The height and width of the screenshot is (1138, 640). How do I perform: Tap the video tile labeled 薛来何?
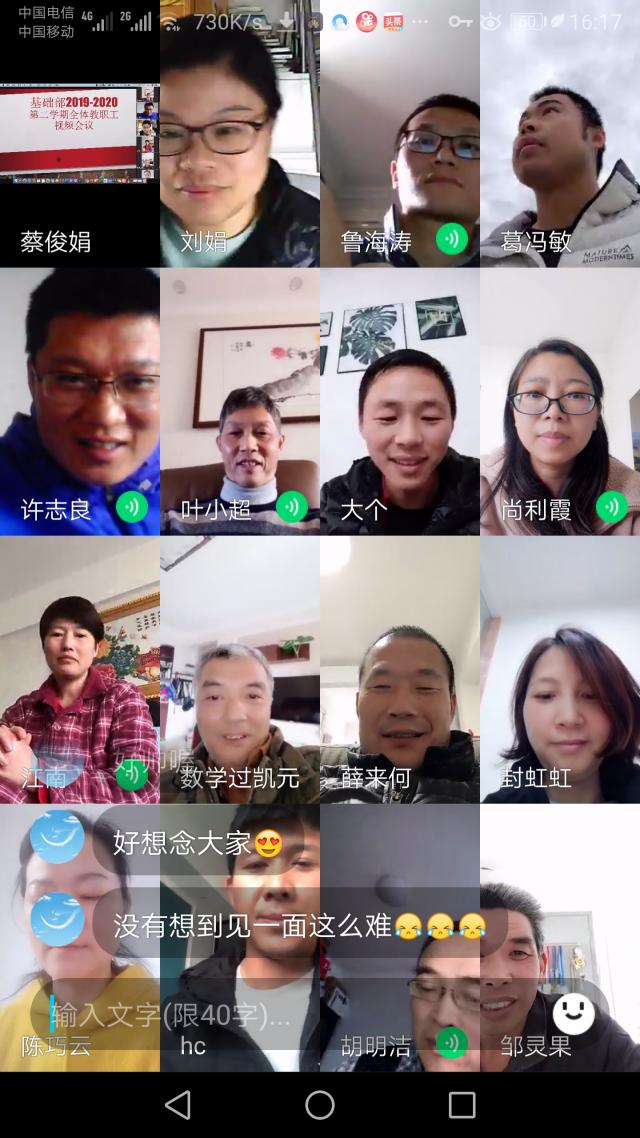pyautogui.click(x=400, y=670)
